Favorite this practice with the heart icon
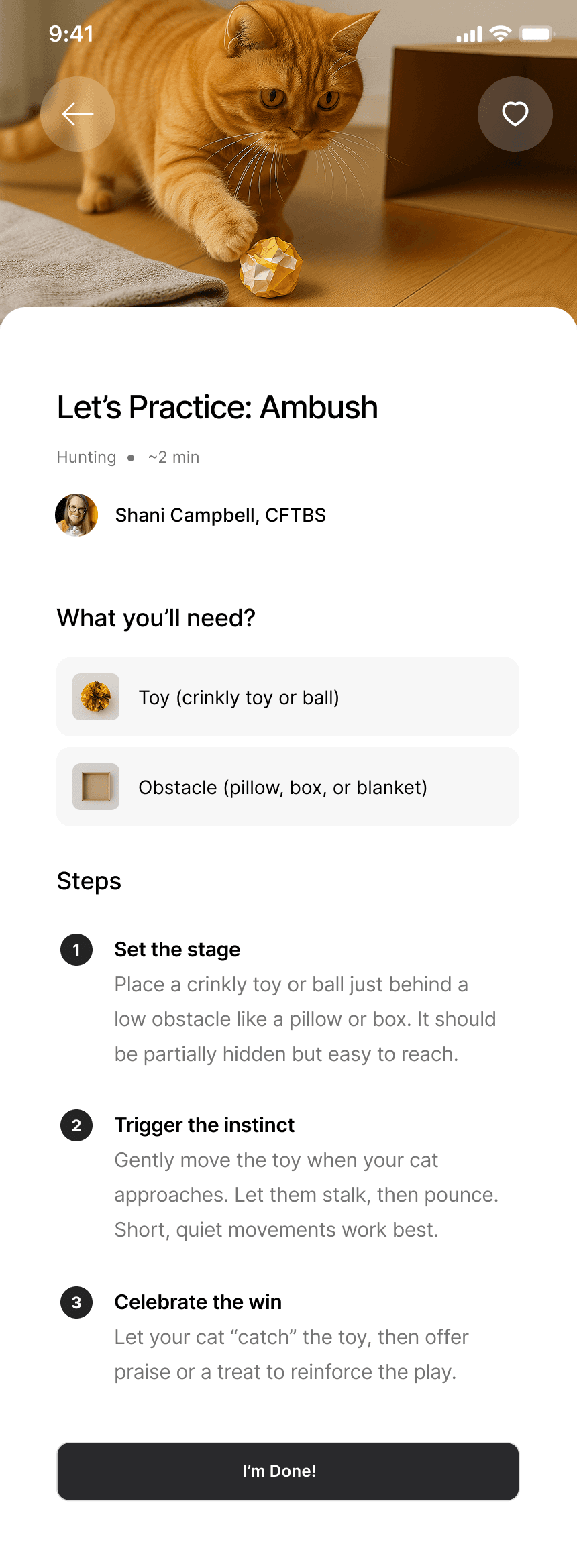The width and height of the screenshot is (577, 1568). tap(515, 114)
